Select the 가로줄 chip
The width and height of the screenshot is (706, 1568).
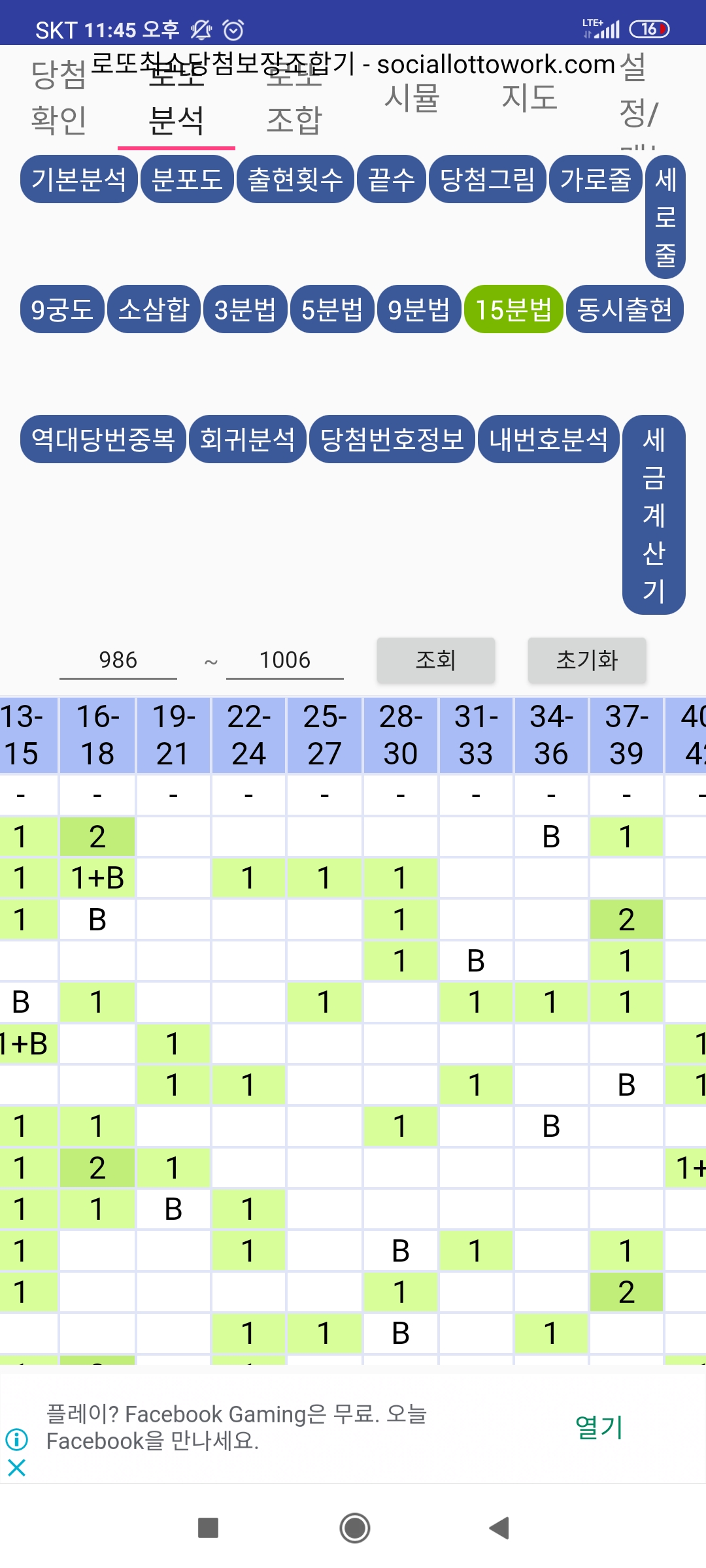click(596, 179)
